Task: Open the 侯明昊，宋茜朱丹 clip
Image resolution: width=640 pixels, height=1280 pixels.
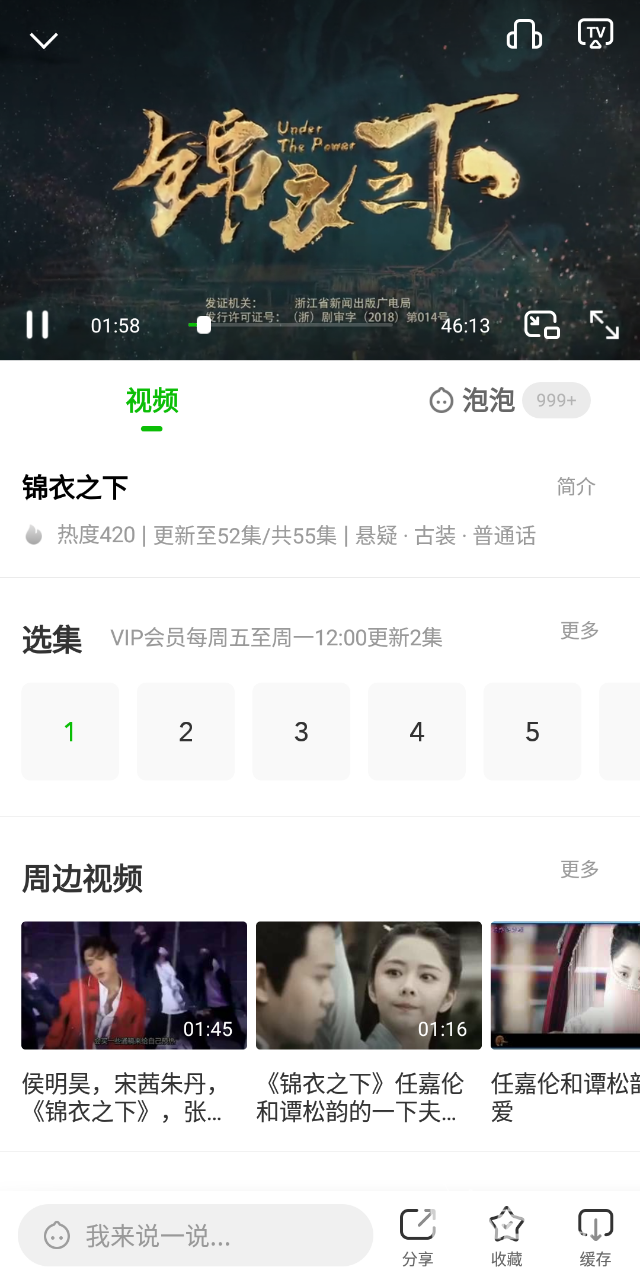Action: coord(134,985)
